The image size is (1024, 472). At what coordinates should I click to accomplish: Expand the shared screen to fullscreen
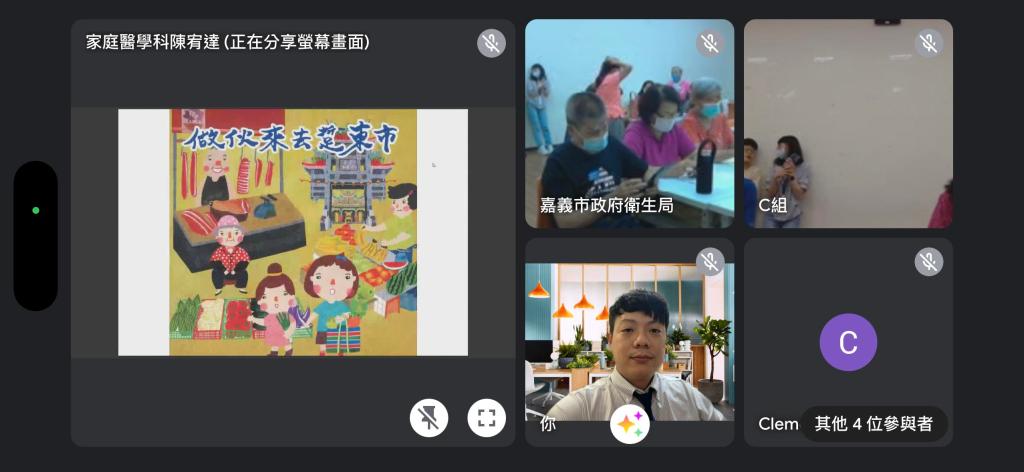487,417
